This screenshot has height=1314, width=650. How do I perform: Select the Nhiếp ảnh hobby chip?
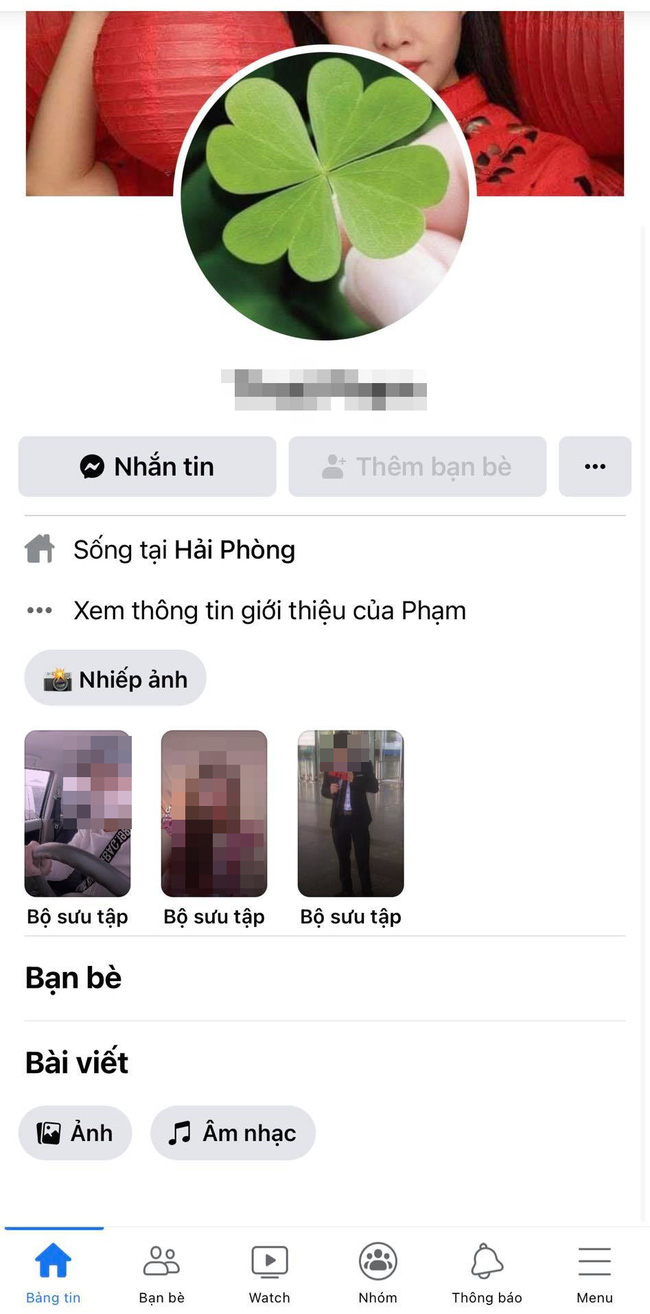point(115,679)
